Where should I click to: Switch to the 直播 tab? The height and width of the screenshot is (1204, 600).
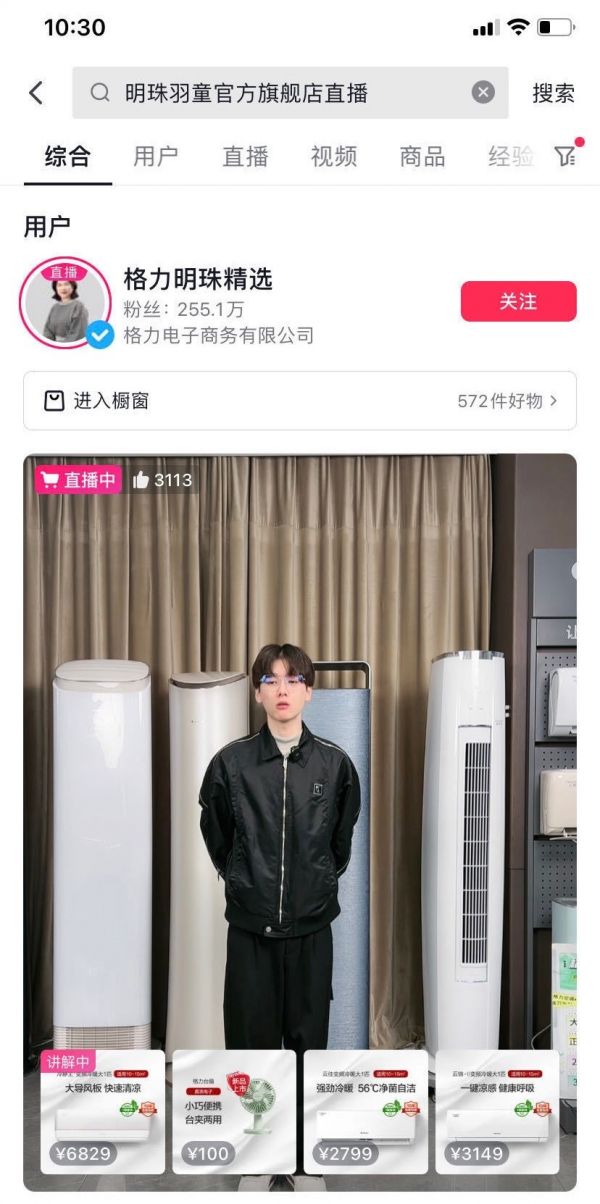(x=245, y=156)
